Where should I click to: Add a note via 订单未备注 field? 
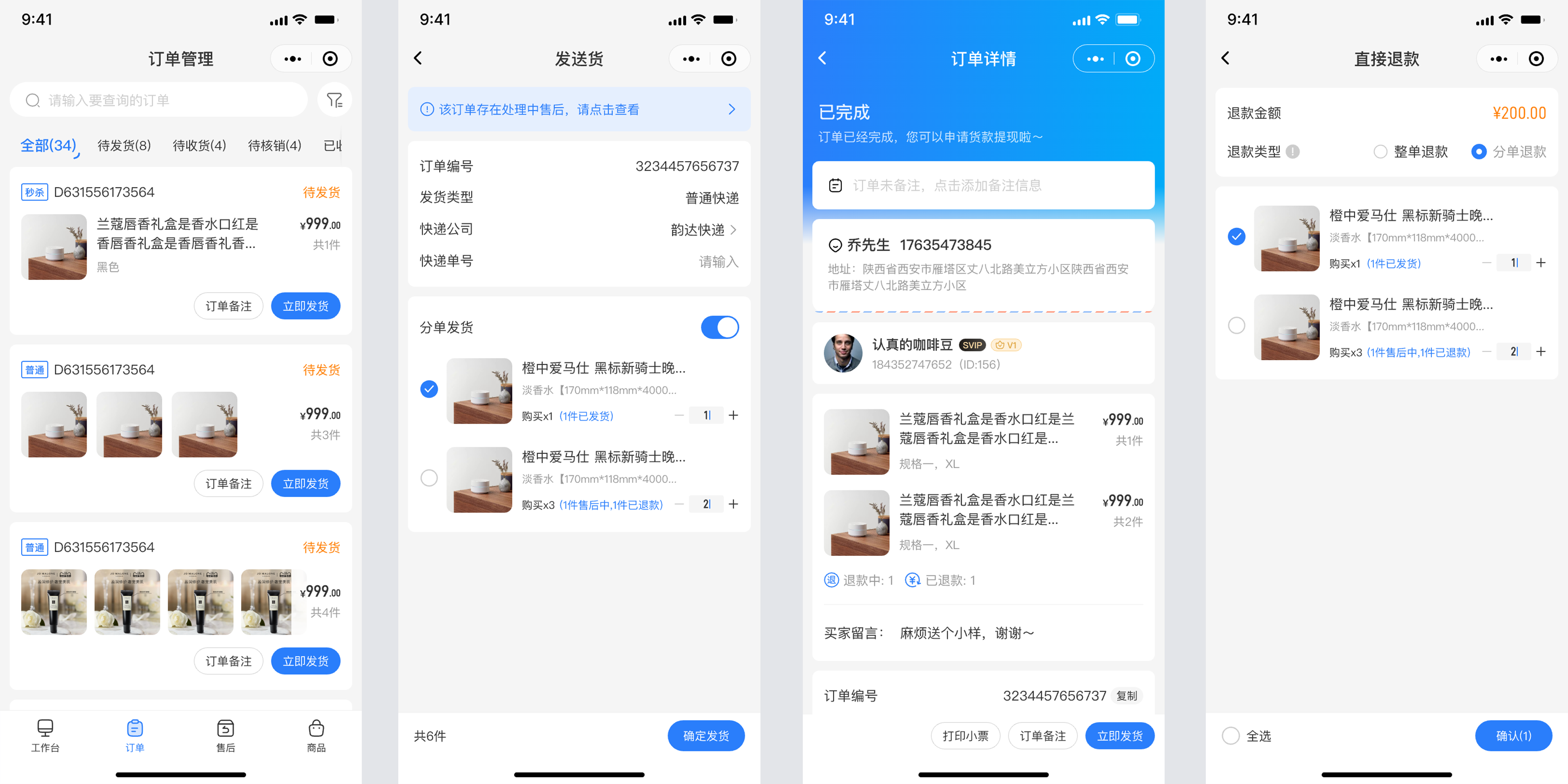point(982,185)
